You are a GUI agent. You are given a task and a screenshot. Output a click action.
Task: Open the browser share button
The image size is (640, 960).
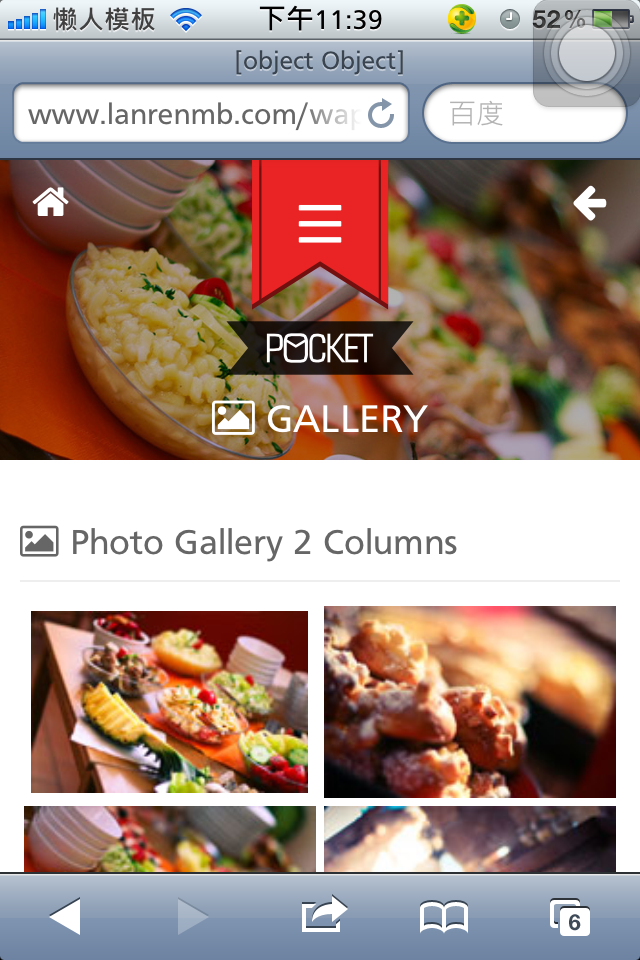coord(324,915)
